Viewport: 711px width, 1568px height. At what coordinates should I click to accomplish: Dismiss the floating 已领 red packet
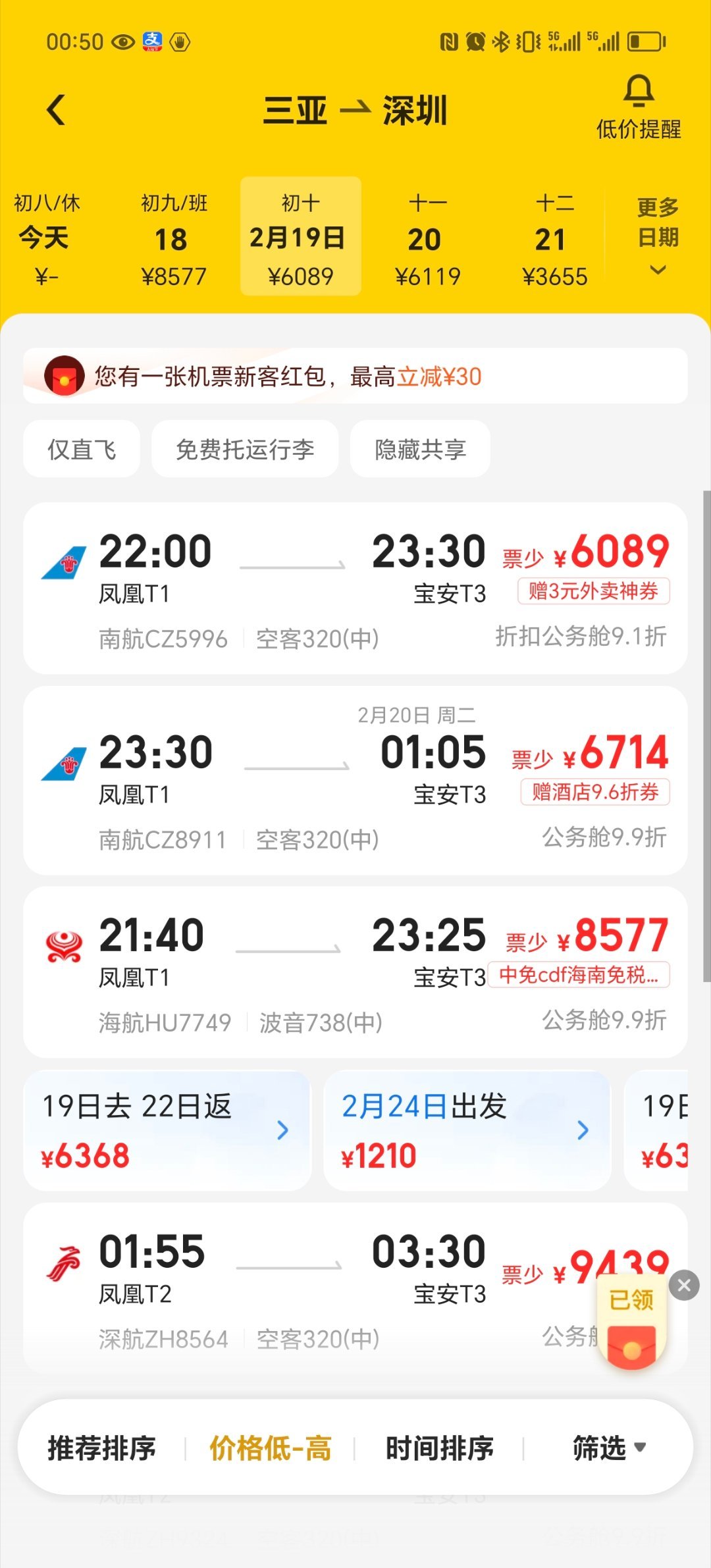(x=684, y=1285)
